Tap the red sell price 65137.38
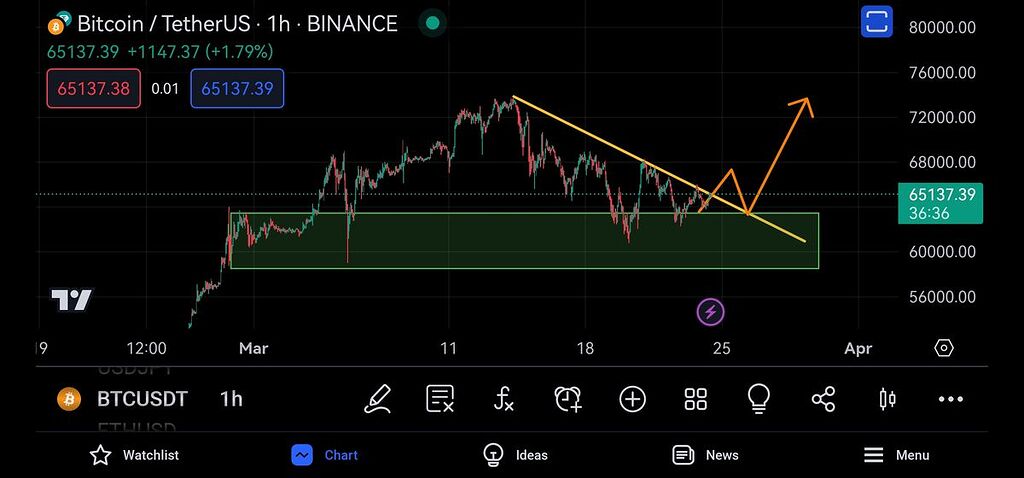Viewport: 1024px width, 478px height. point(93,88)
